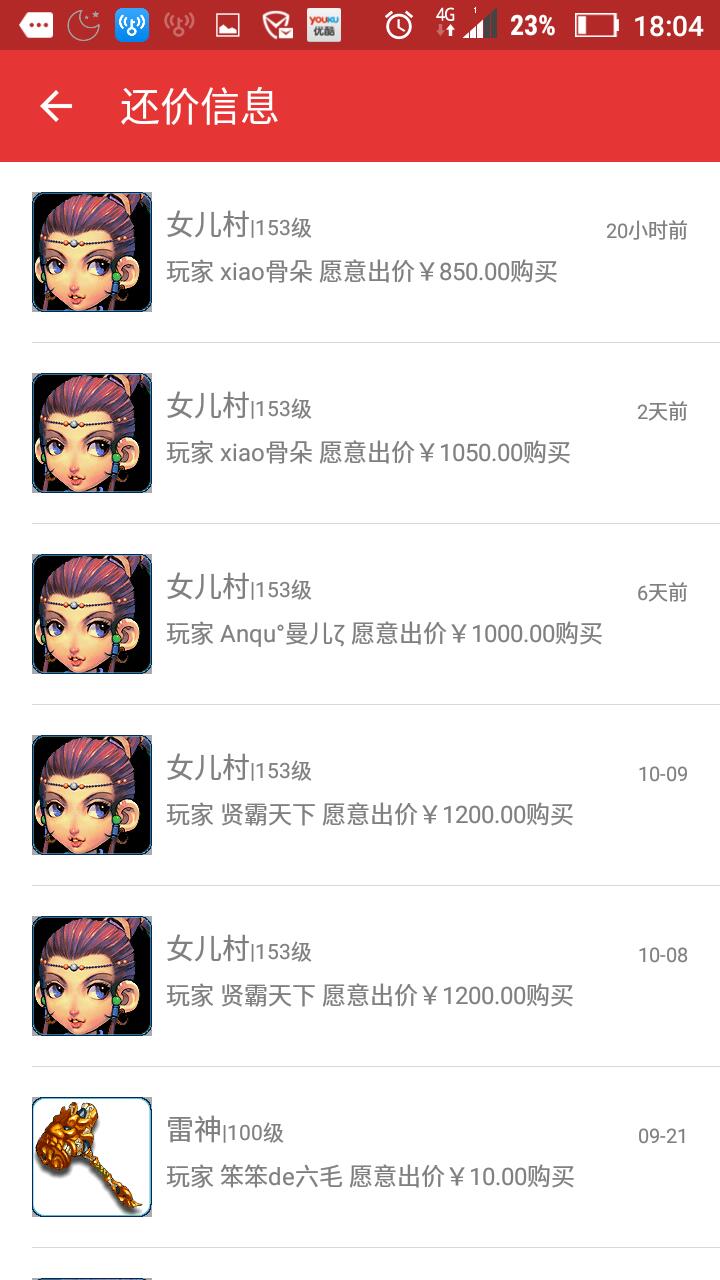Go back from 还价信息 page

[x=56, y=106]
